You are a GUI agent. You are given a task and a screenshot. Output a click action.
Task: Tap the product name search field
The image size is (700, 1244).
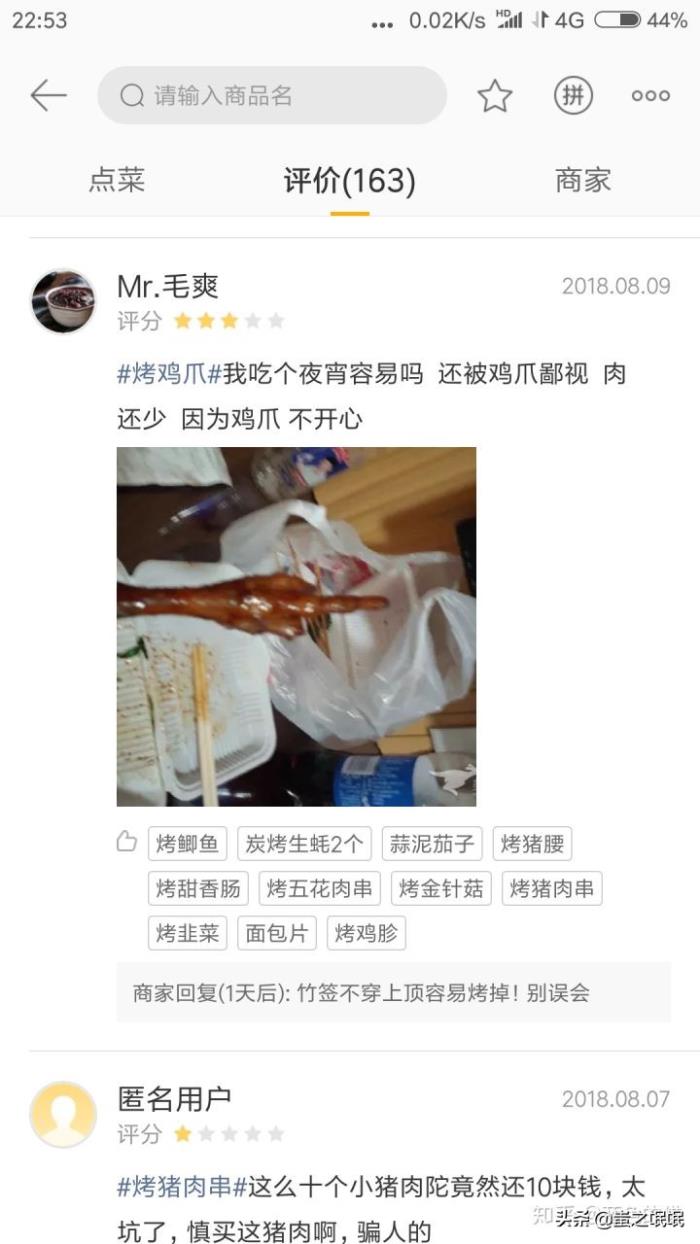click(272, 96)
